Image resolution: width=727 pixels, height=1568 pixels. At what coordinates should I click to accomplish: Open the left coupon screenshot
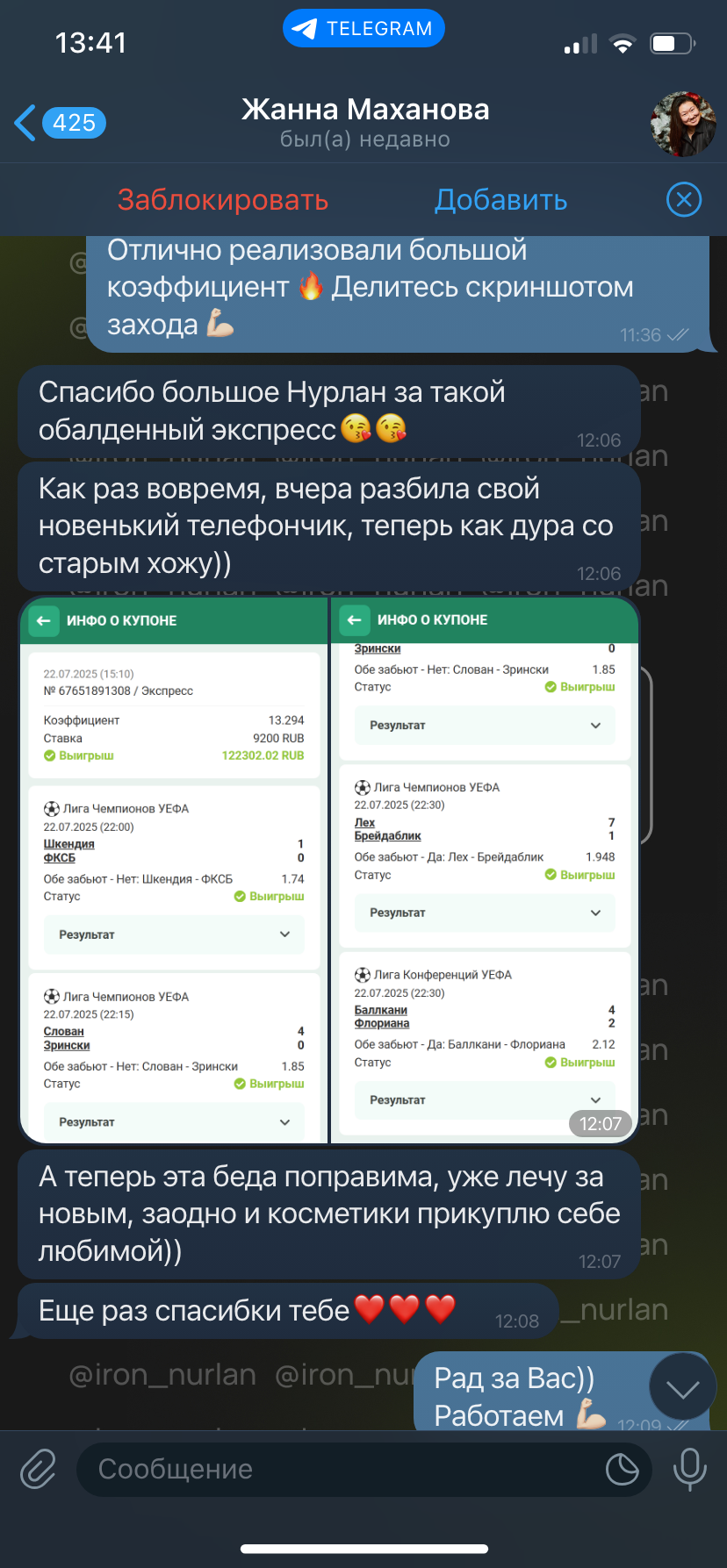[x=174, y=870]
